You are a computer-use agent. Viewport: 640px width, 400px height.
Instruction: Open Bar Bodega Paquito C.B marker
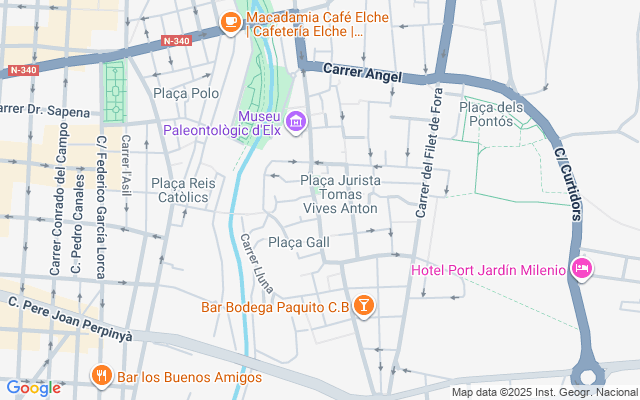pyautogui.click(x=363, y=307)
